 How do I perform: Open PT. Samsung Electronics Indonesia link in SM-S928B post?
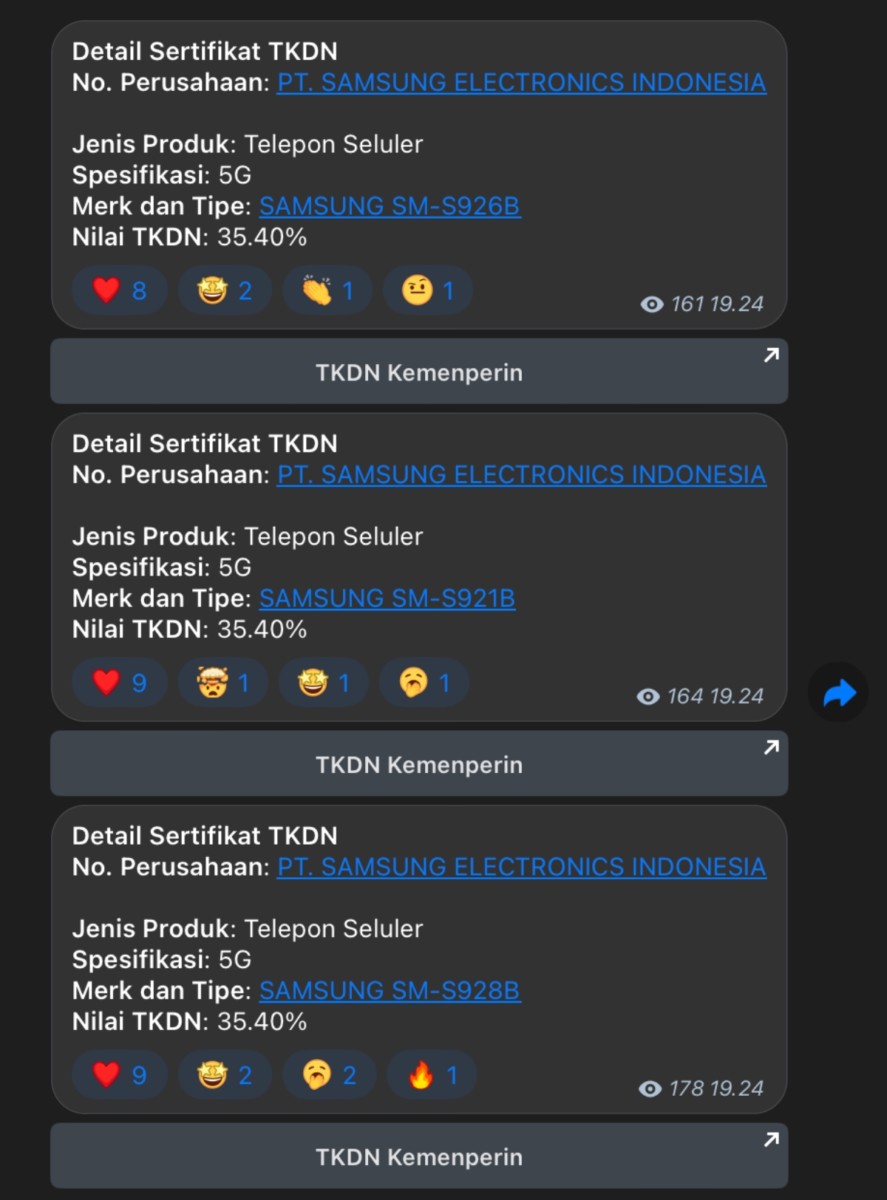[521, 866]
